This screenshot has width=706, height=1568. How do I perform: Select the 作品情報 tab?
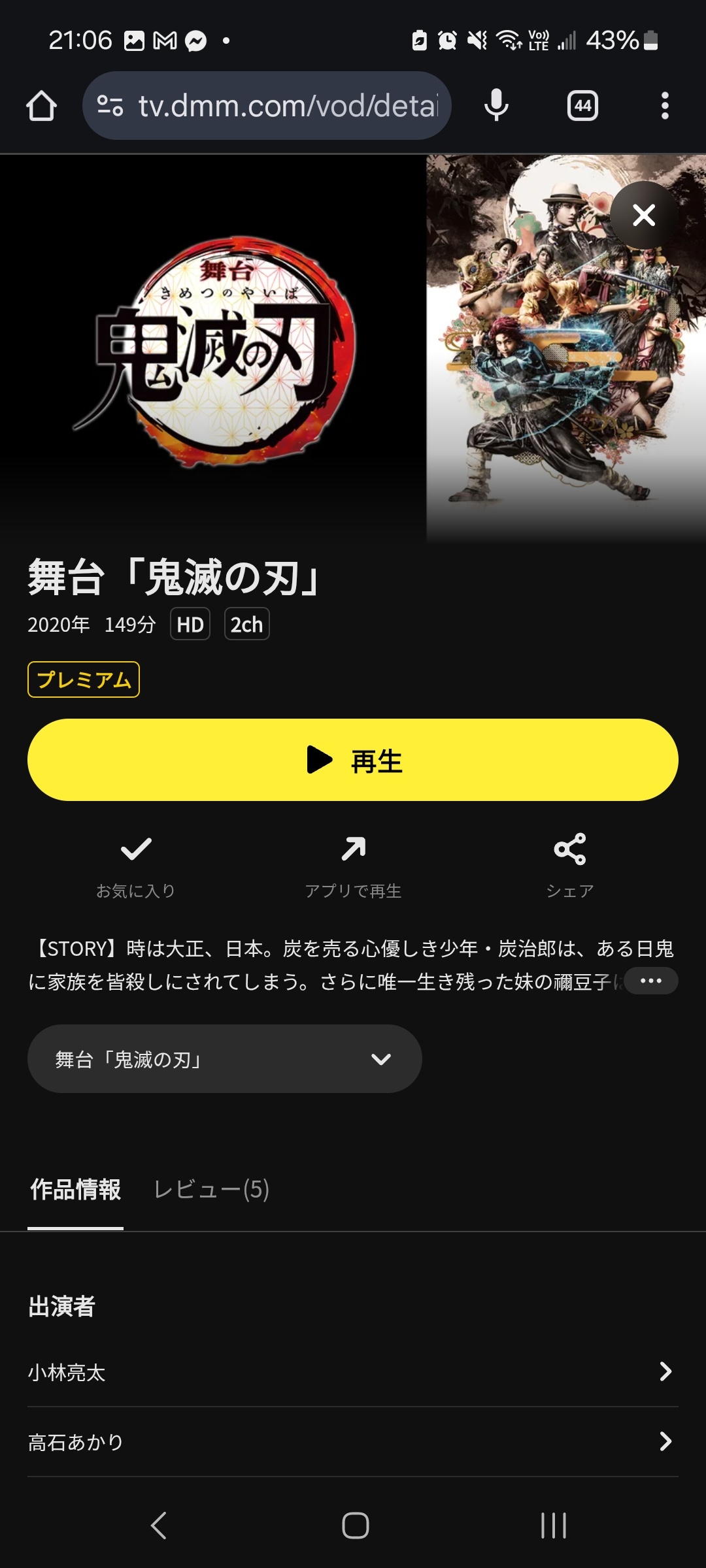76,1190
